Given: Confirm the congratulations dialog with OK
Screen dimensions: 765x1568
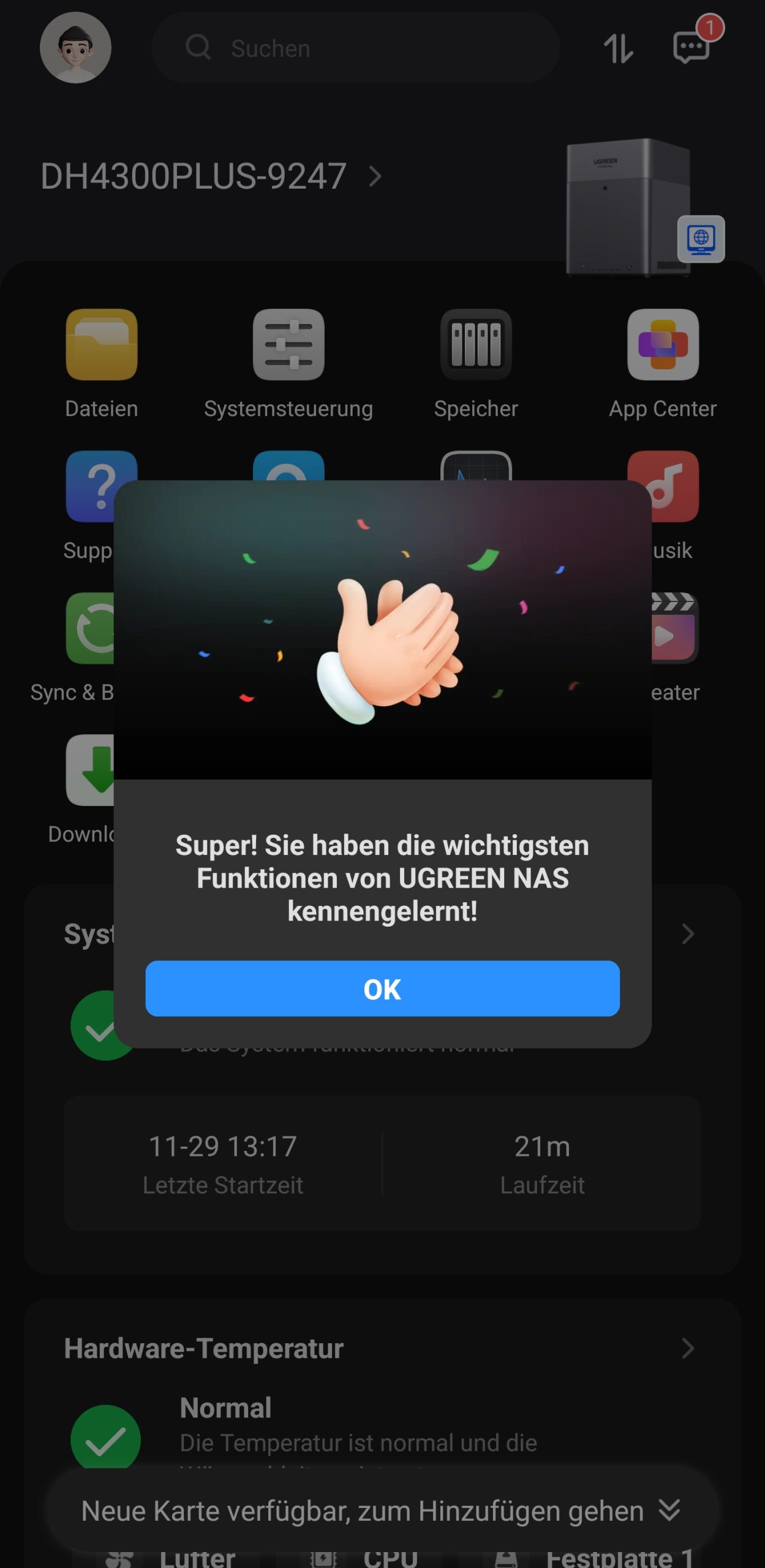Looking at the screenshot, I should 382,989.
